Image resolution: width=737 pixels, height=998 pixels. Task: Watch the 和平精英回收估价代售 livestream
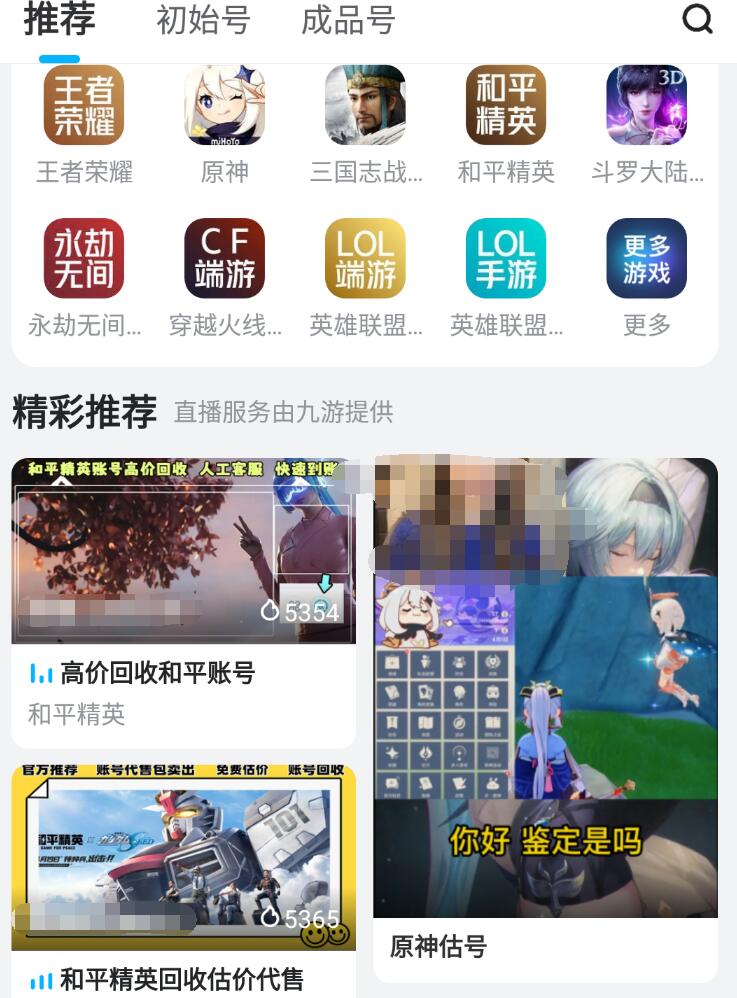pyautogui.click(x=183, y=858)
